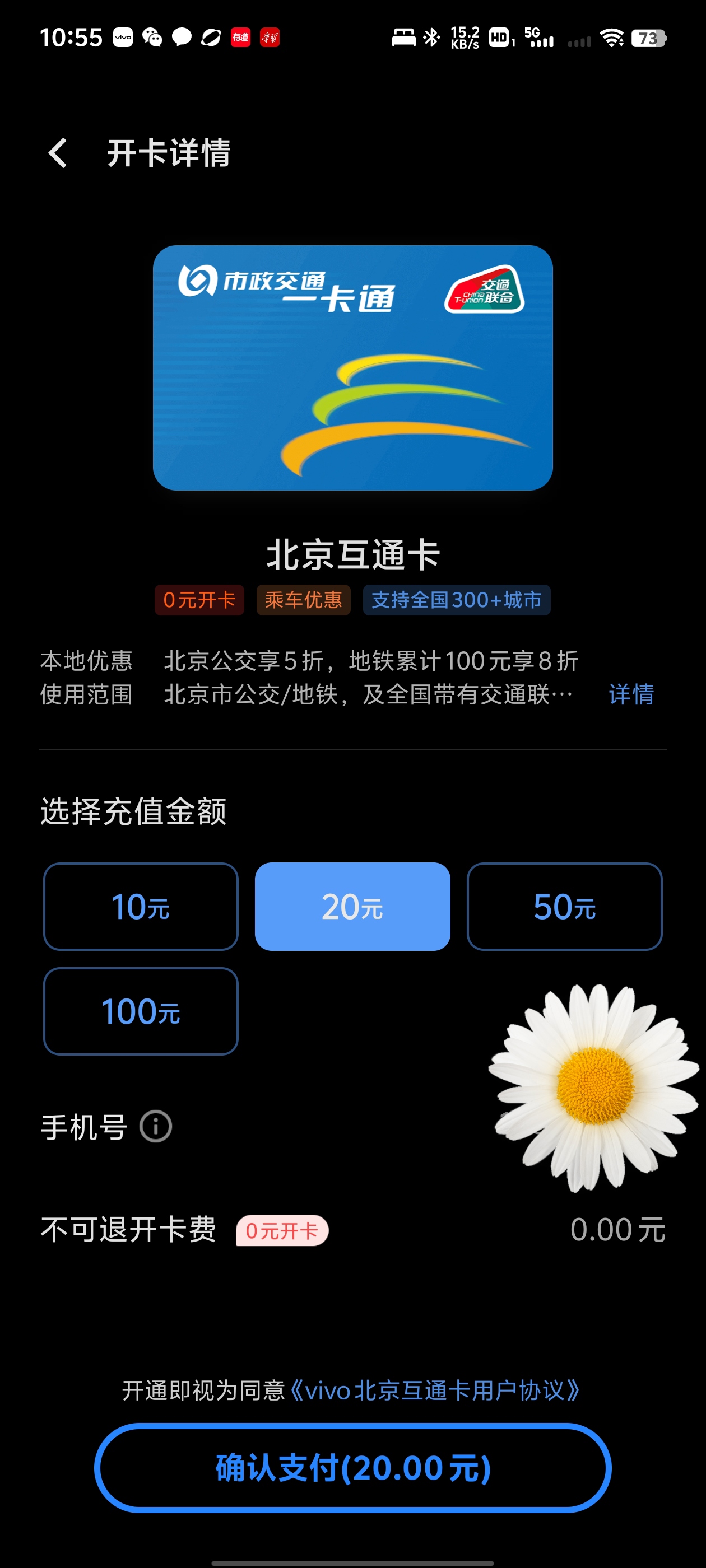Select the 10元 recharge amount

coord(141,906)
